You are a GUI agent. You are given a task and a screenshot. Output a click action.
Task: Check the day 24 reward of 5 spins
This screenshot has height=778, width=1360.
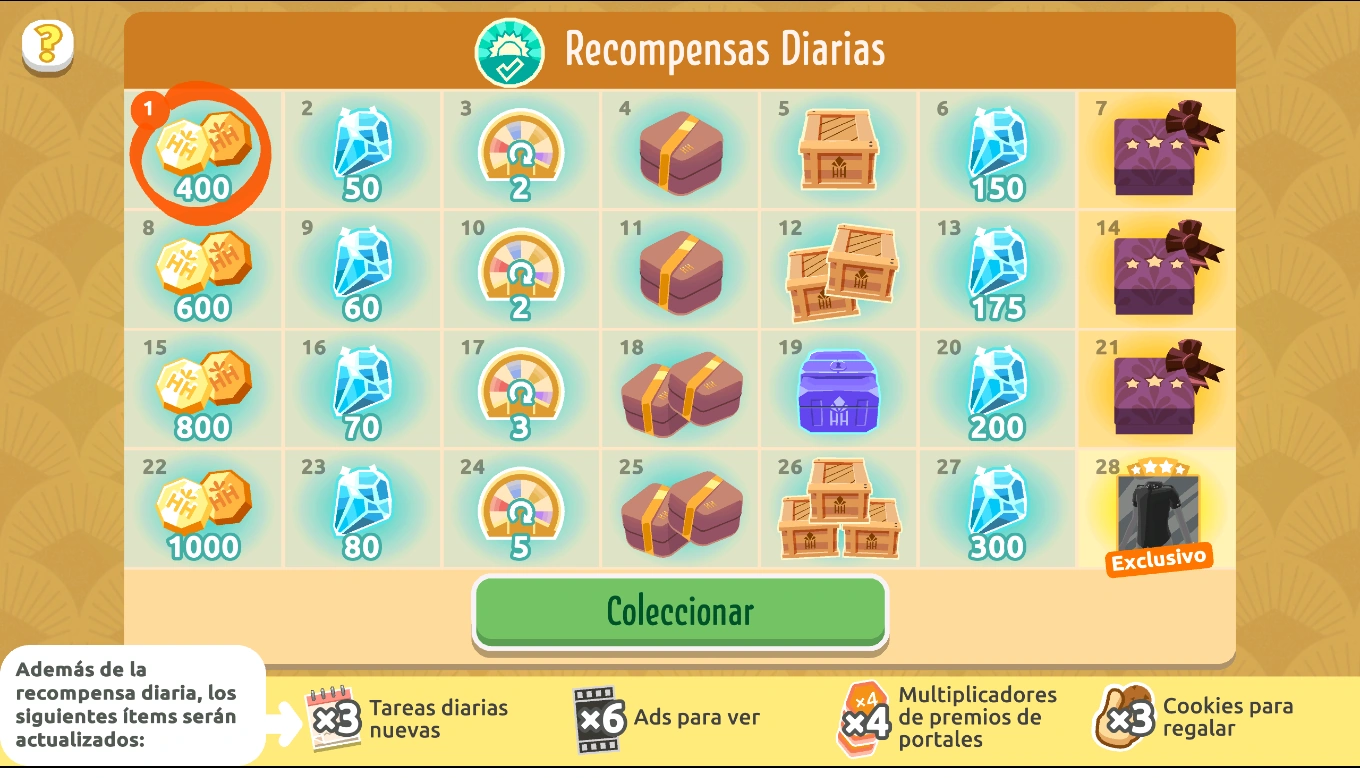(521, 510)
